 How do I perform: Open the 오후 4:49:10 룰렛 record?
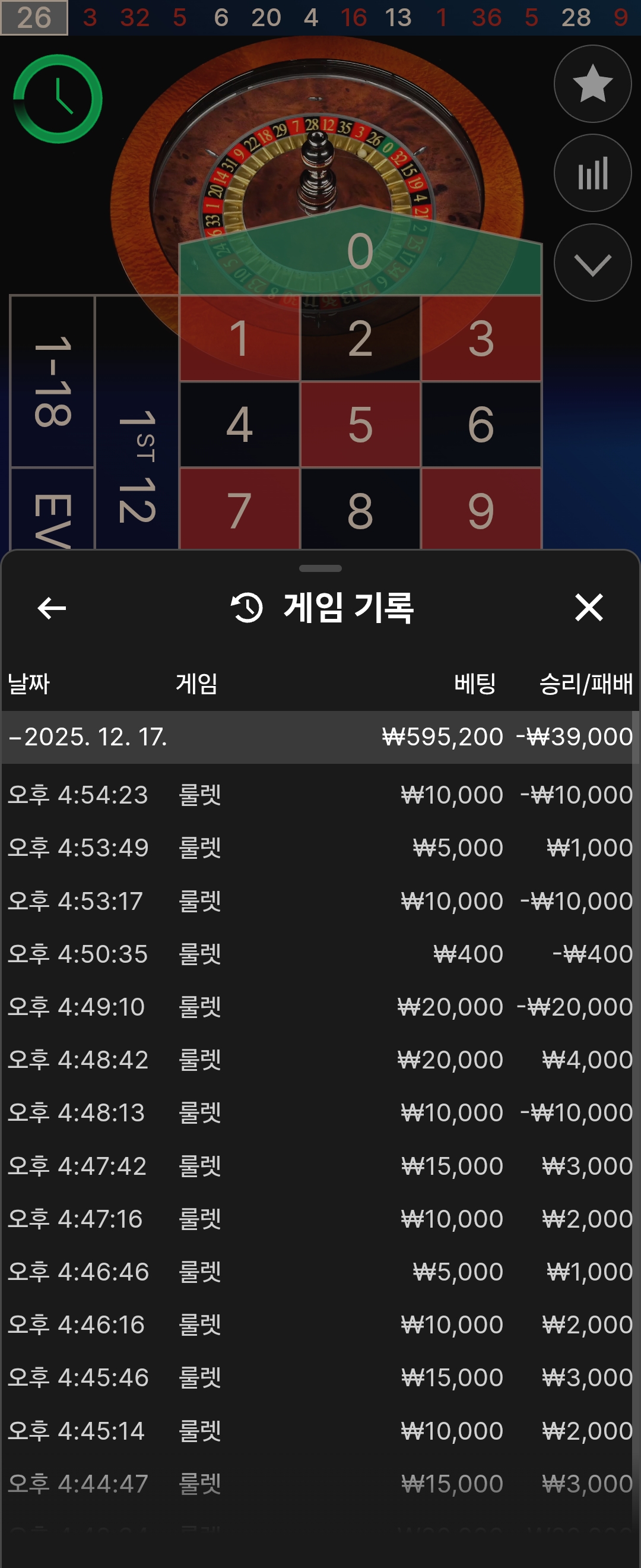click(320, 1007)
